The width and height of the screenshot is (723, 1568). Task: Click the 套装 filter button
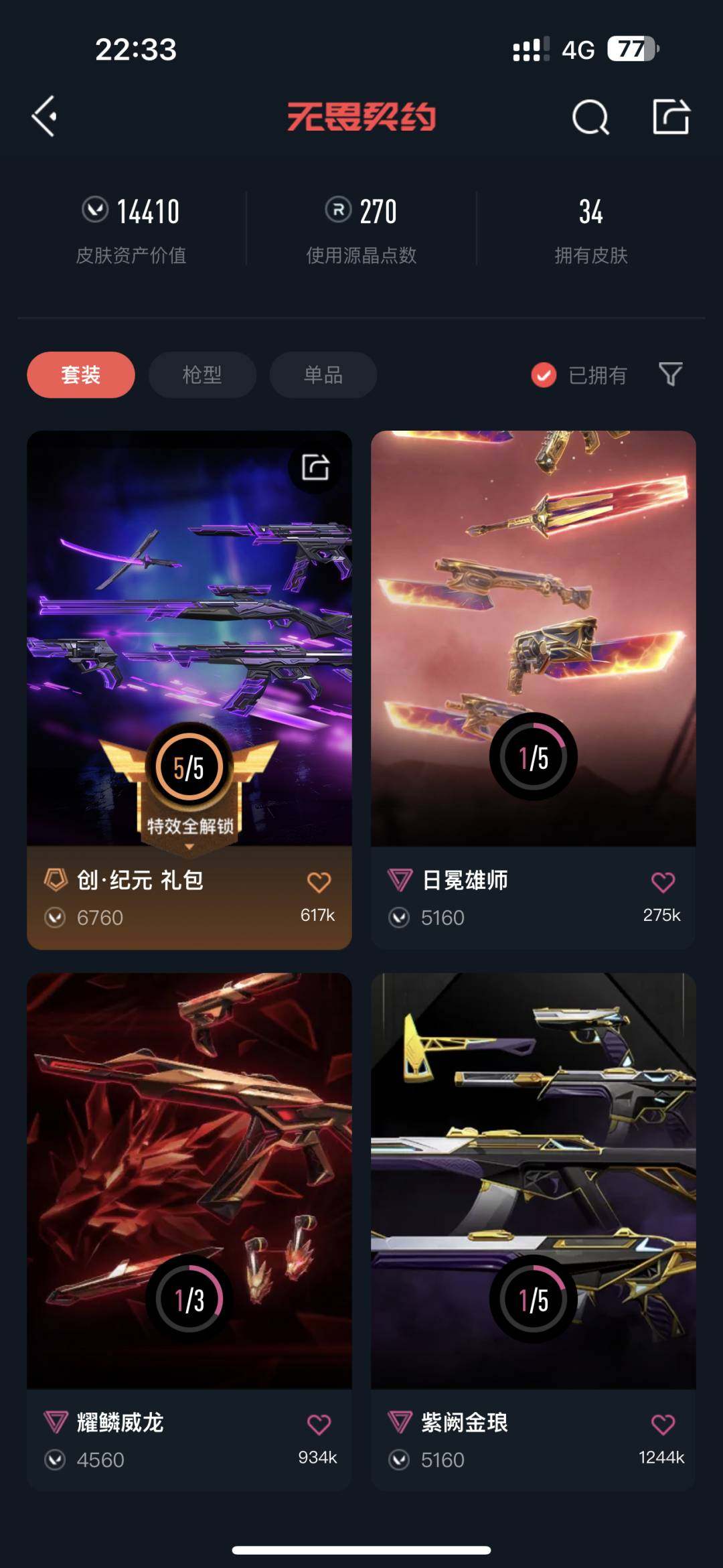coord(80,375)
